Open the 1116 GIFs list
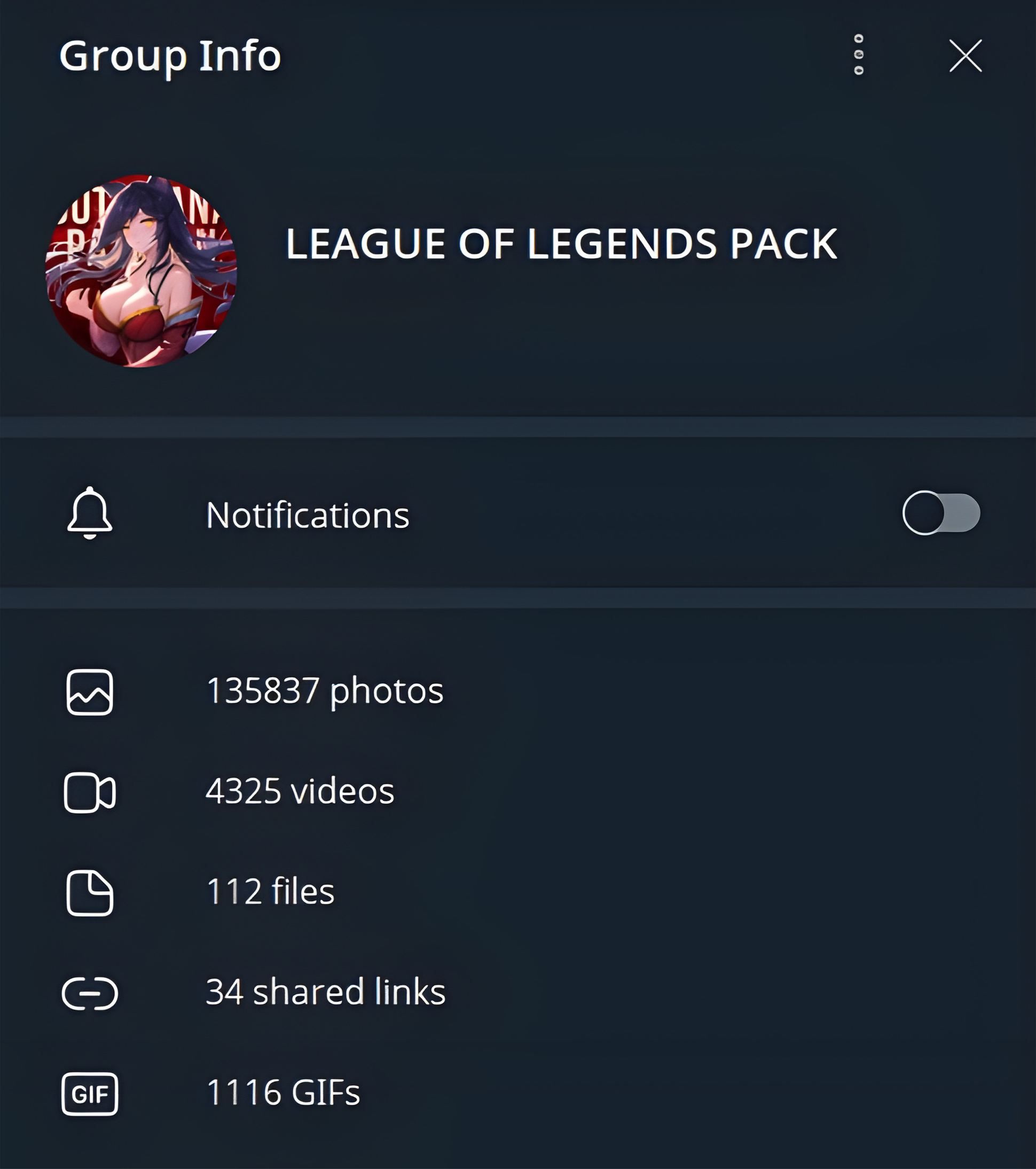Viewport: 1036px width, 1169px height. click(x=282, y=1093)
